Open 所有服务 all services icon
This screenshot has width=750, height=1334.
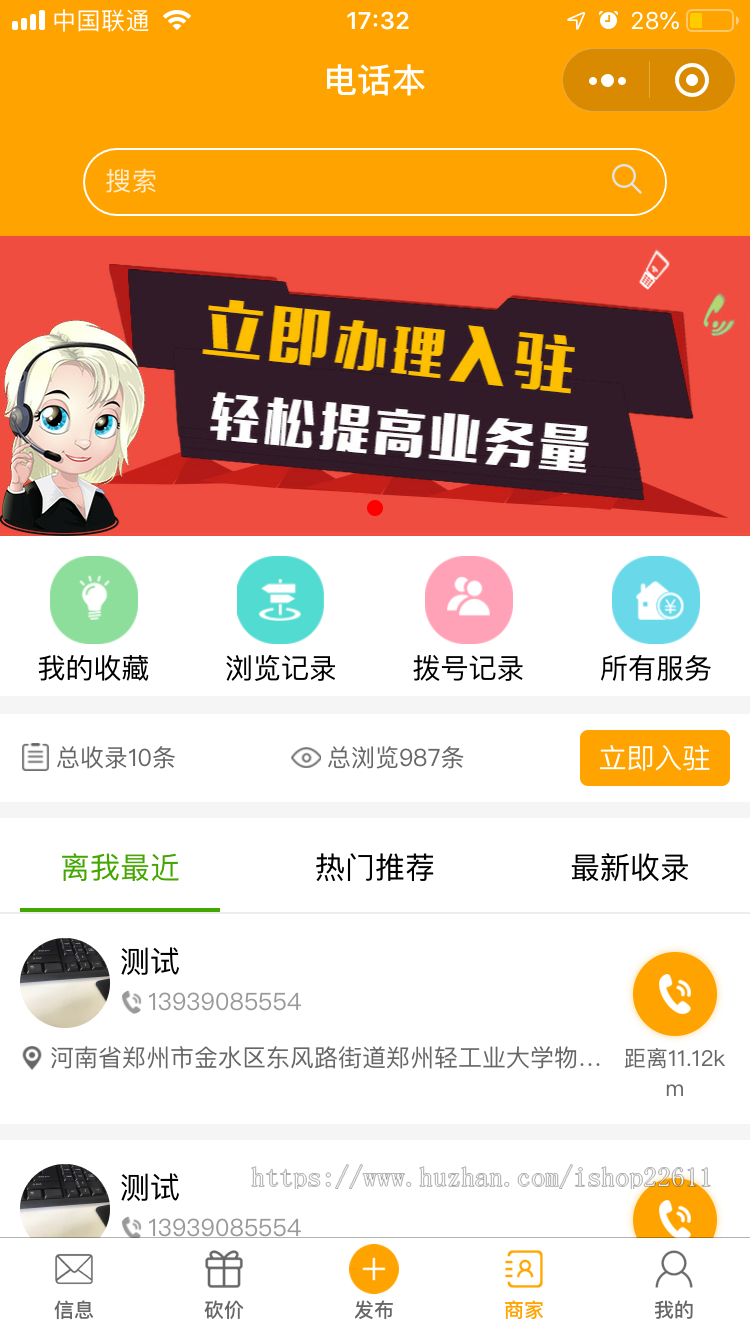coord(656,599)
